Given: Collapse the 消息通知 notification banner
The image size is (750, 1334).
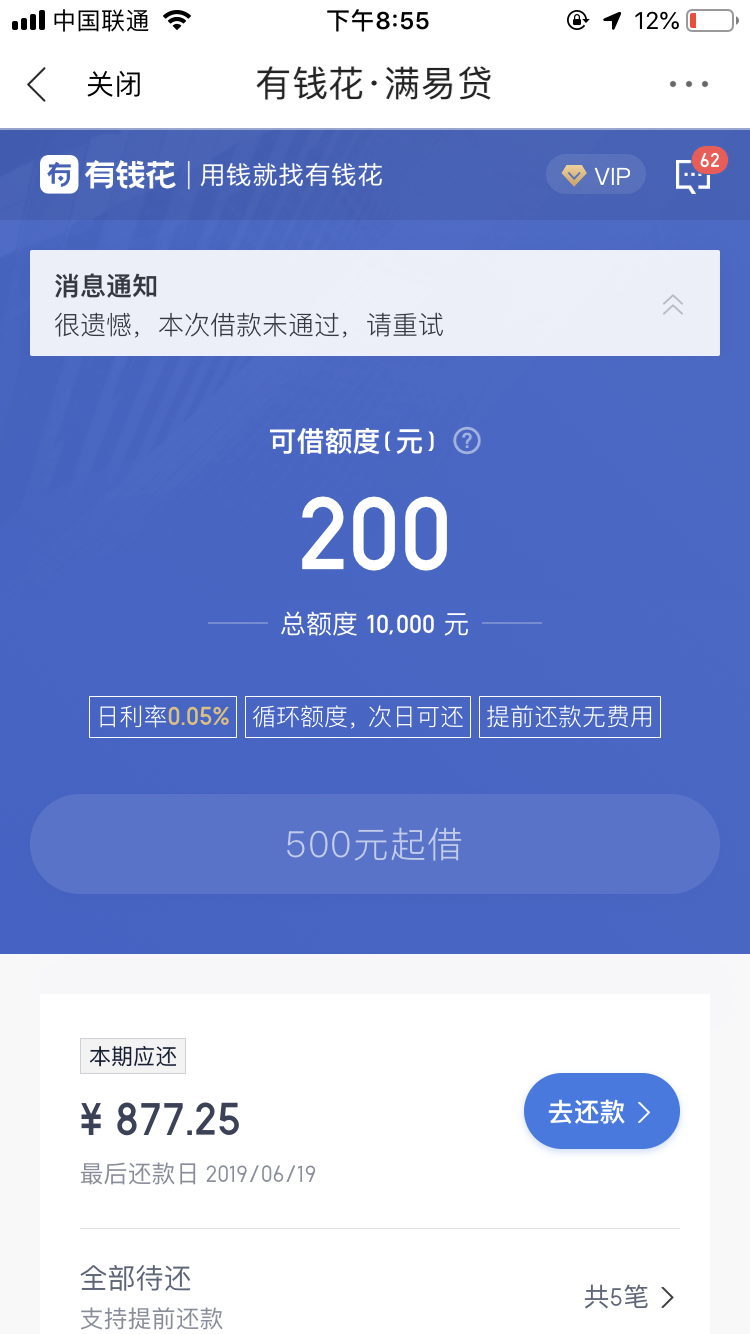Looking at the screenshot, I should click(673, 303).
